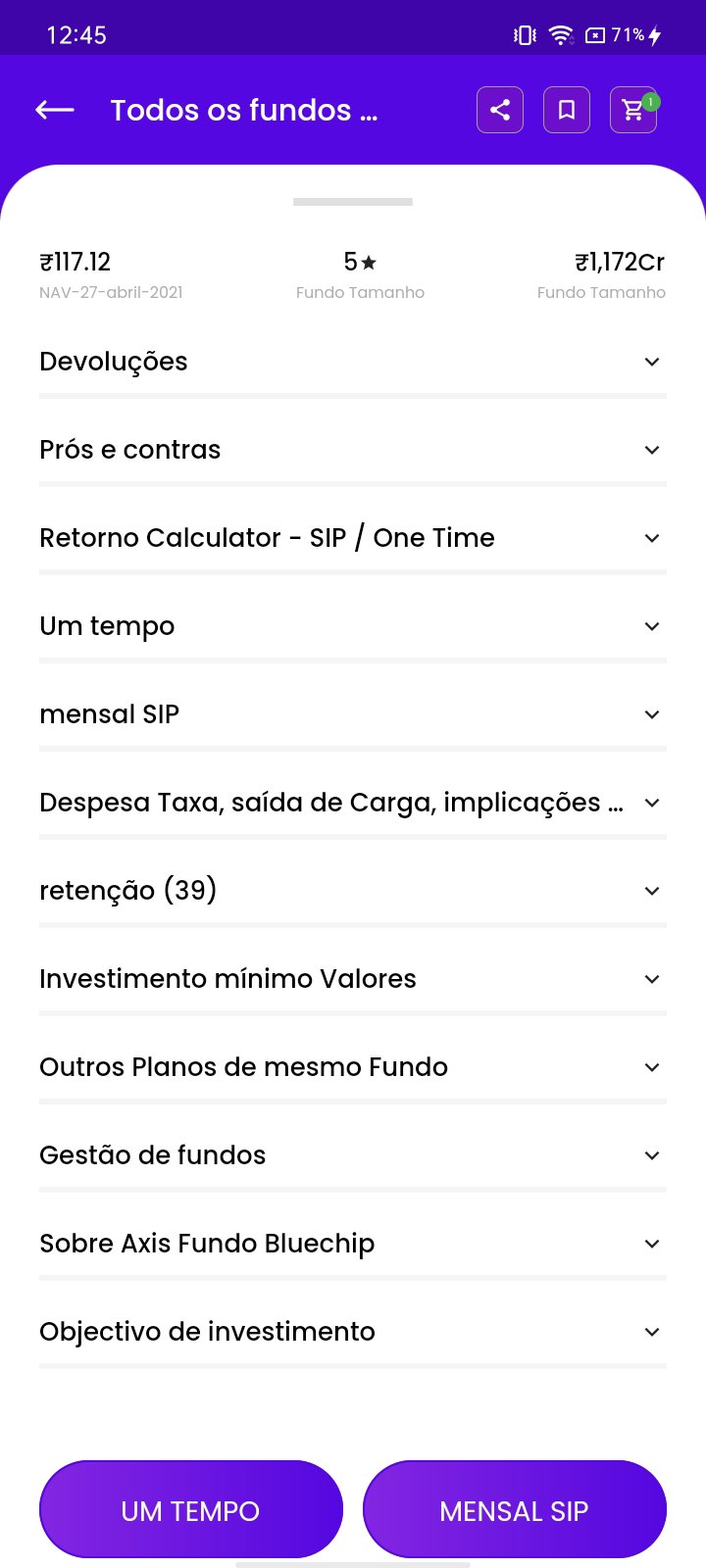The height and width of the screenshot is (1568, 706).
Task: Expand Despesa Taxa, saída de Carga section
Action: tap(353, 803)
